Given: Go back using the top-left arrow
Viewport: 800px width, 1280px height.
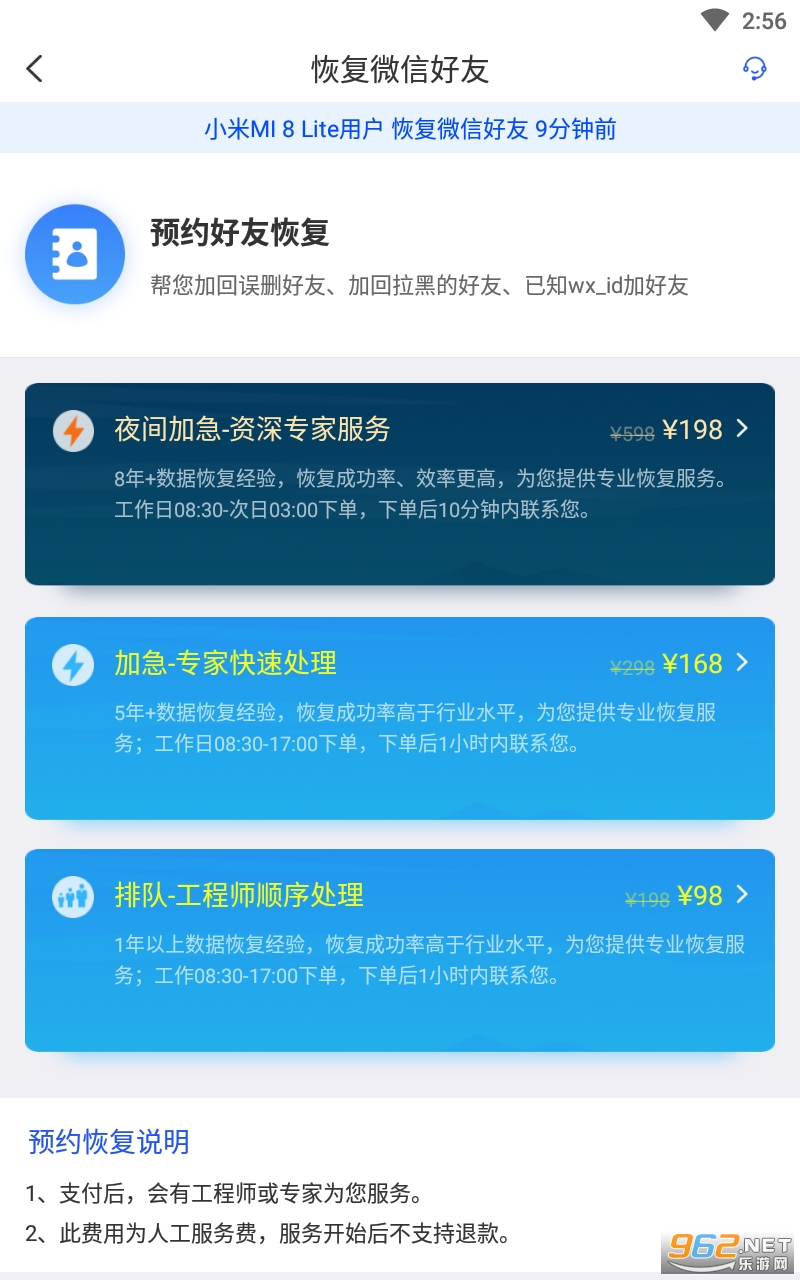Looking at the screenshot, I should (x=35, y=69).
